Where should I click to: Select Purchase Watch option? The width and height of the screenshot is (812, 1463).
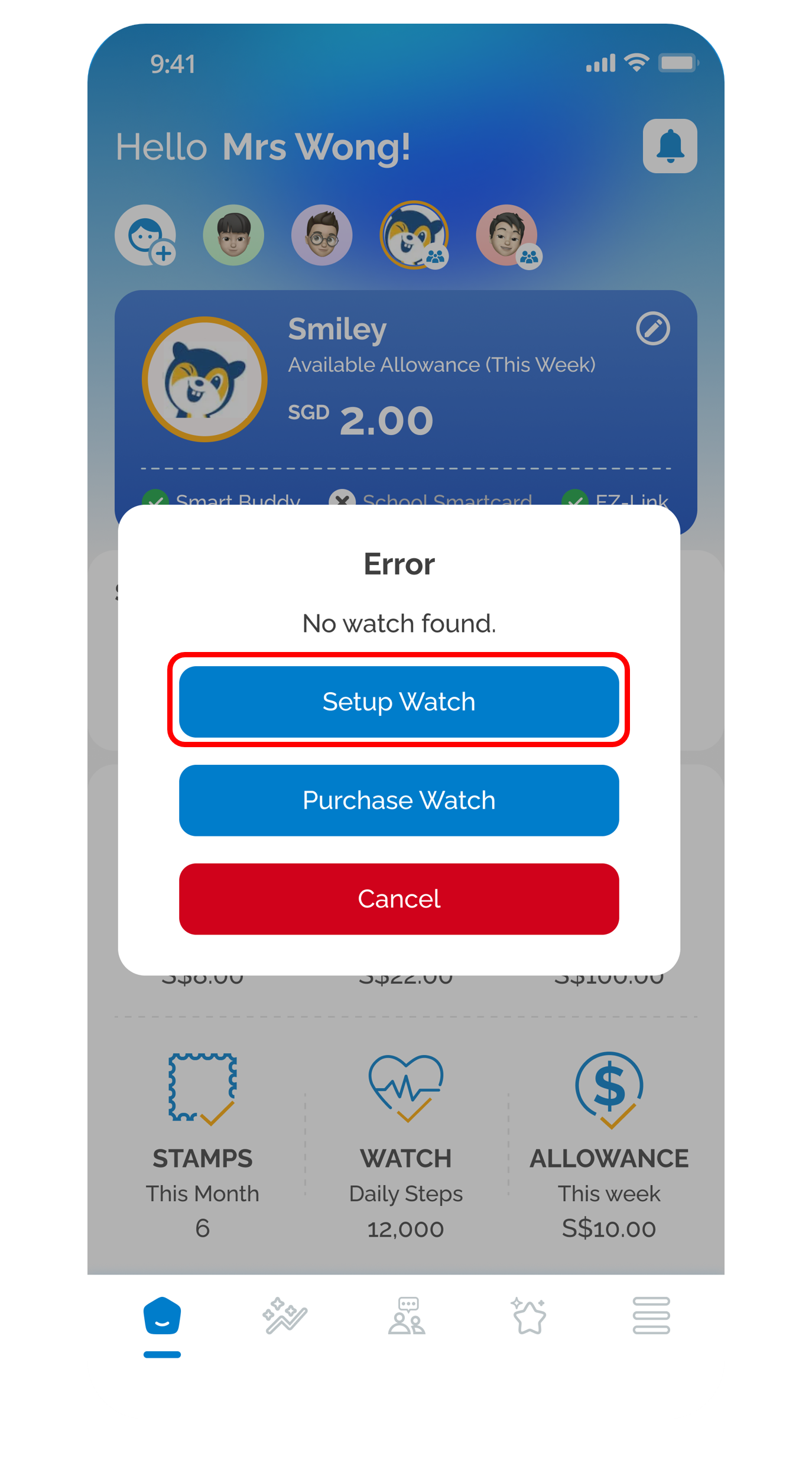tap(399, 800)
